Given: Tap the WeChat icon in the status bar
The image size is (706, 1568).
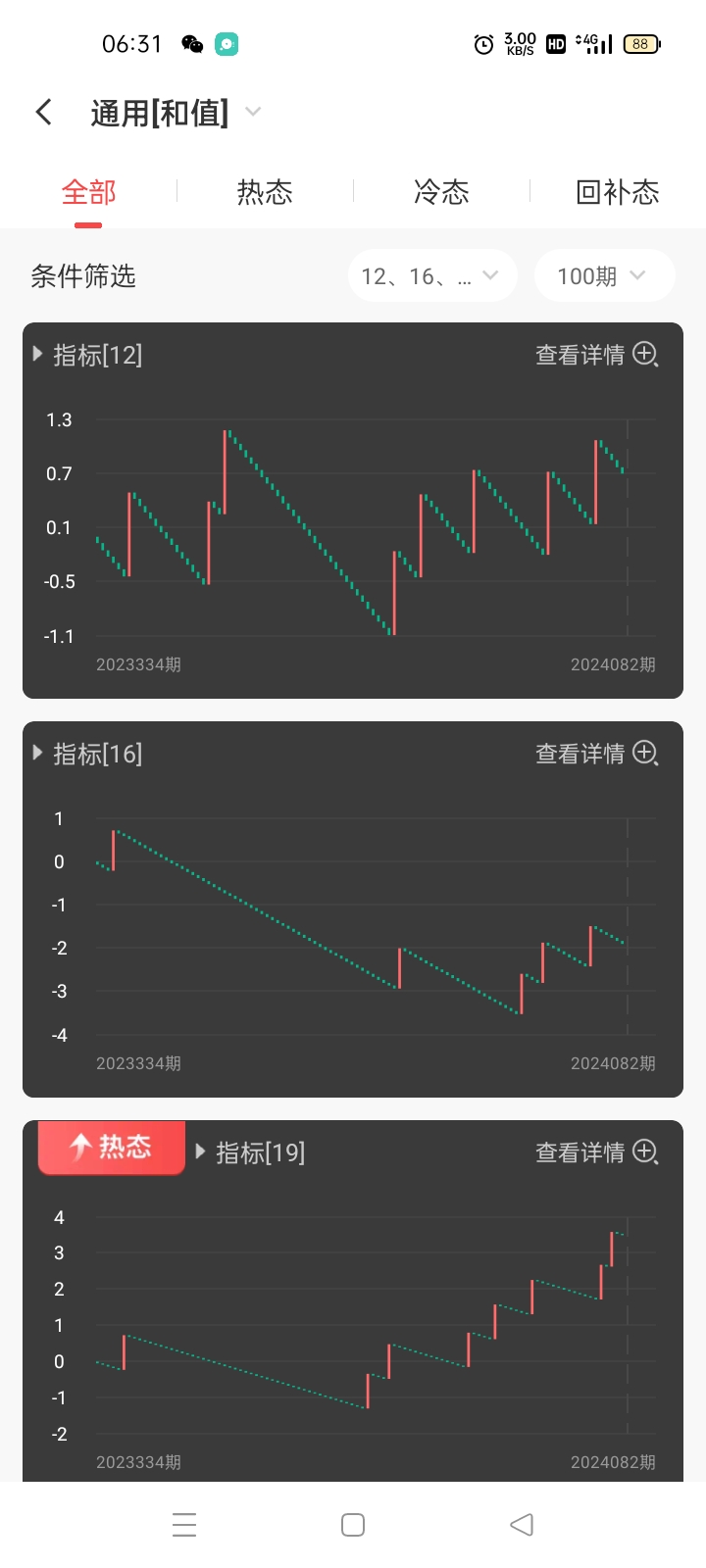Looking at the screenshot, I should click(192, 43).
